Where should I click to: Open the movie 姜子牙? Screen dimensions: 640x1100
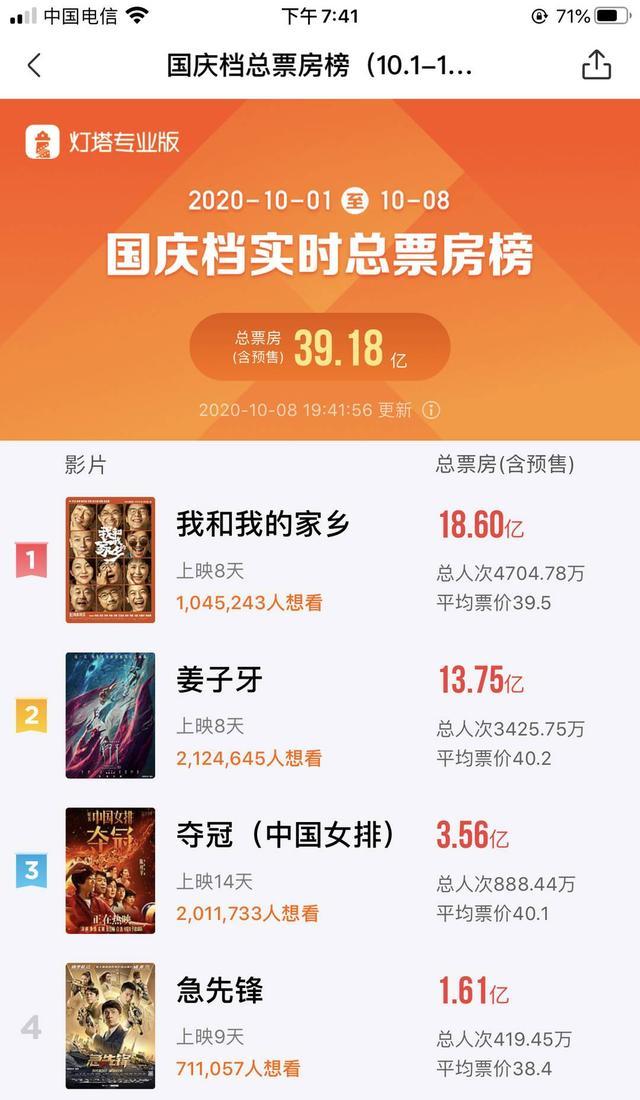220,680
